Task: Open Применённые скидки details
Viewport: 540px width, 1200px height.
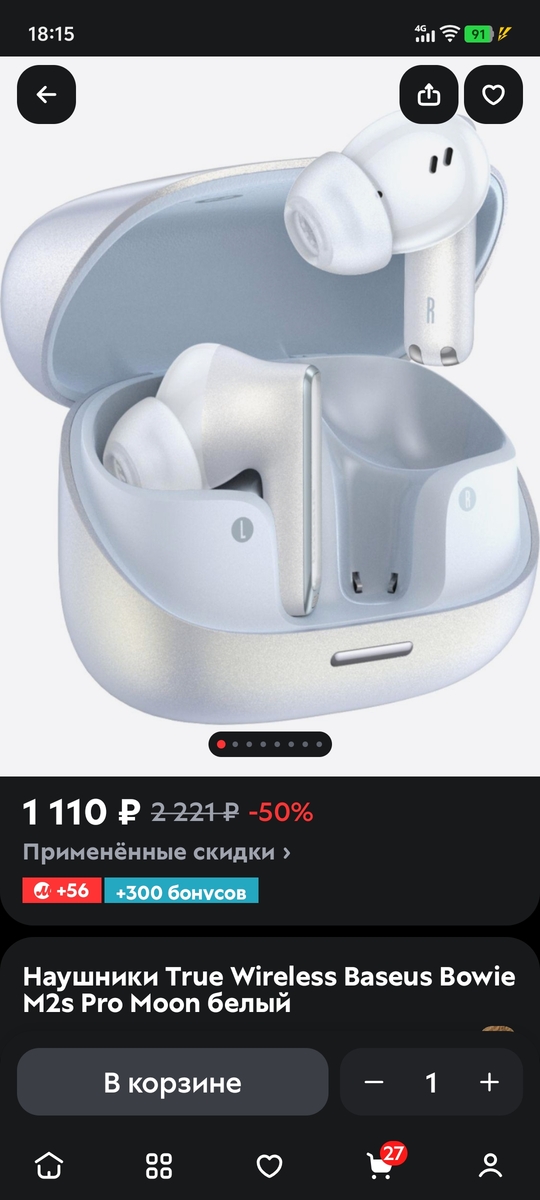Action: [x=157, y=853]
